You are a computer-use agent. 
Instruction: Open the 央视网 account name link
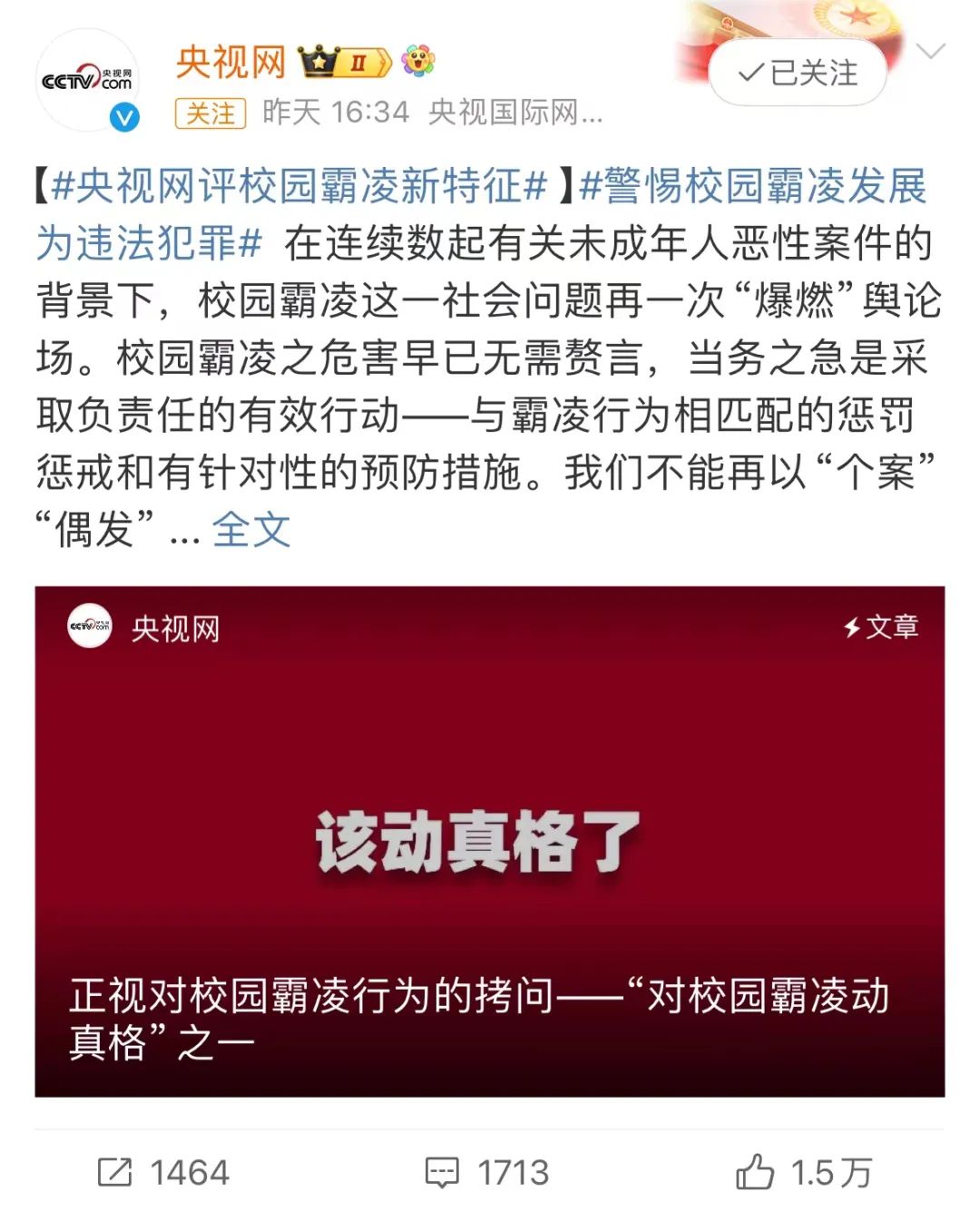(x=230, y=62)
